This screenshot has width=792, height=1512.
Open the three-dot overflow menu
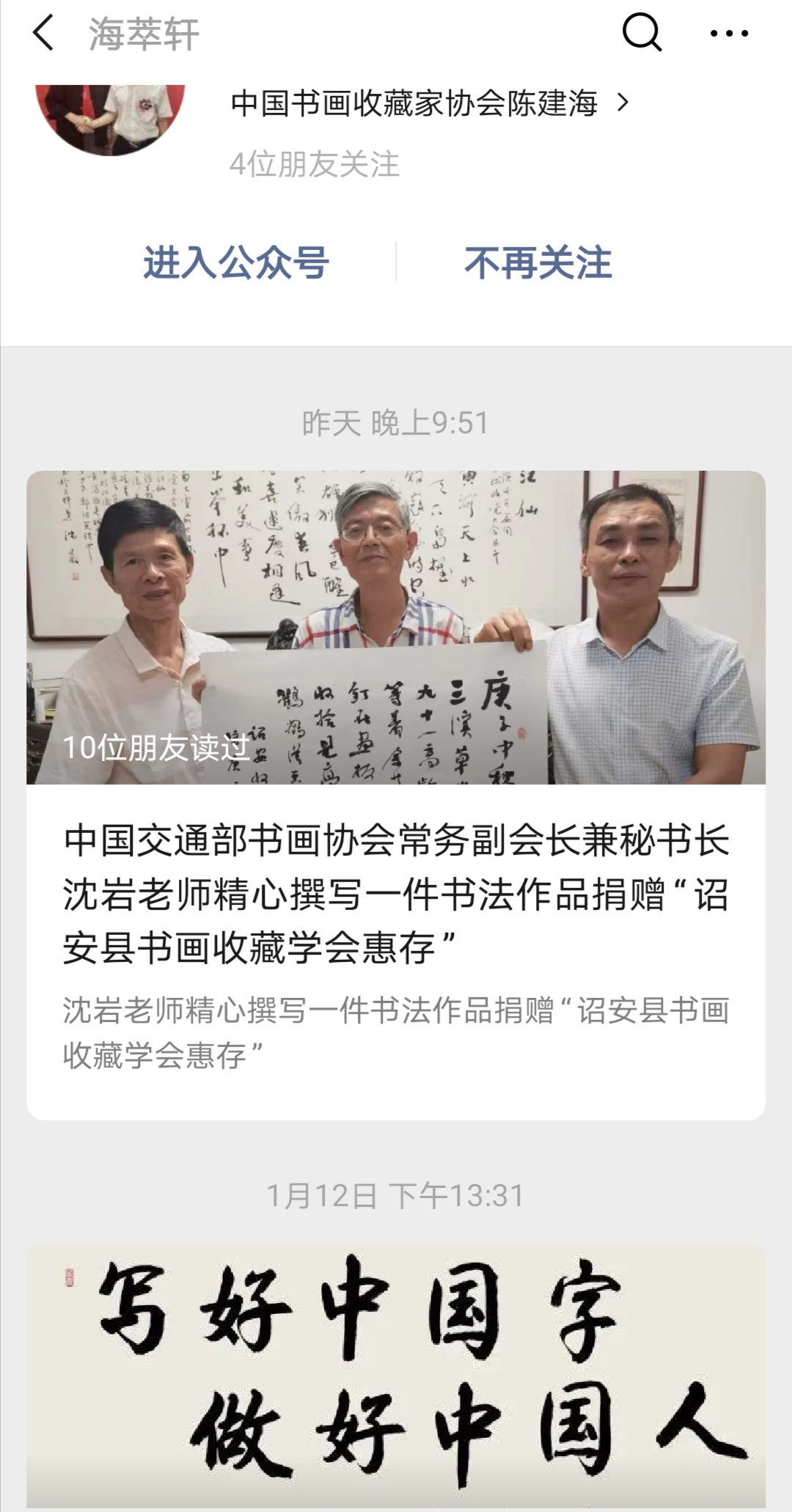(729, 34)
